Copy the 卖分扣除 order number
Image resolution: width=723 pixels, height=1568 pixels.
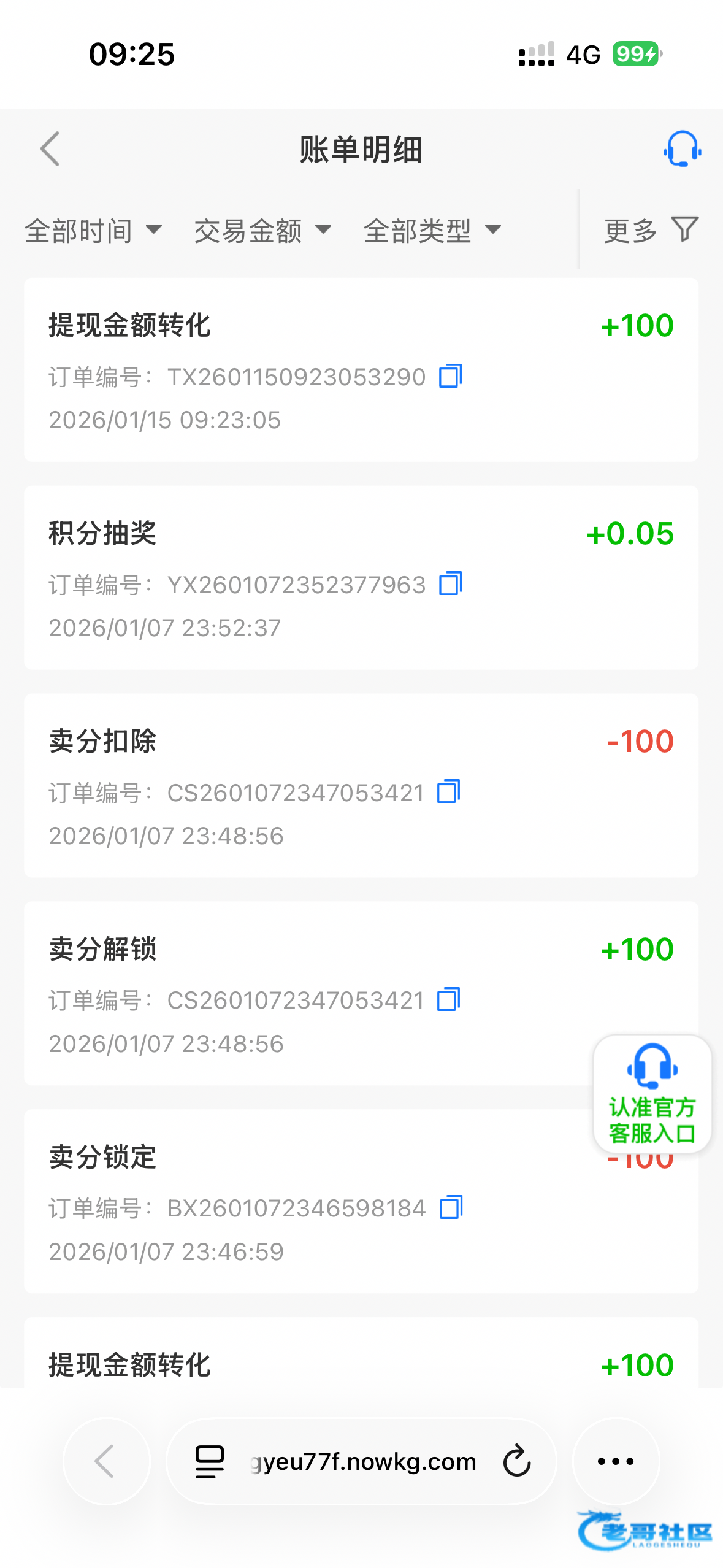[448, 792]
